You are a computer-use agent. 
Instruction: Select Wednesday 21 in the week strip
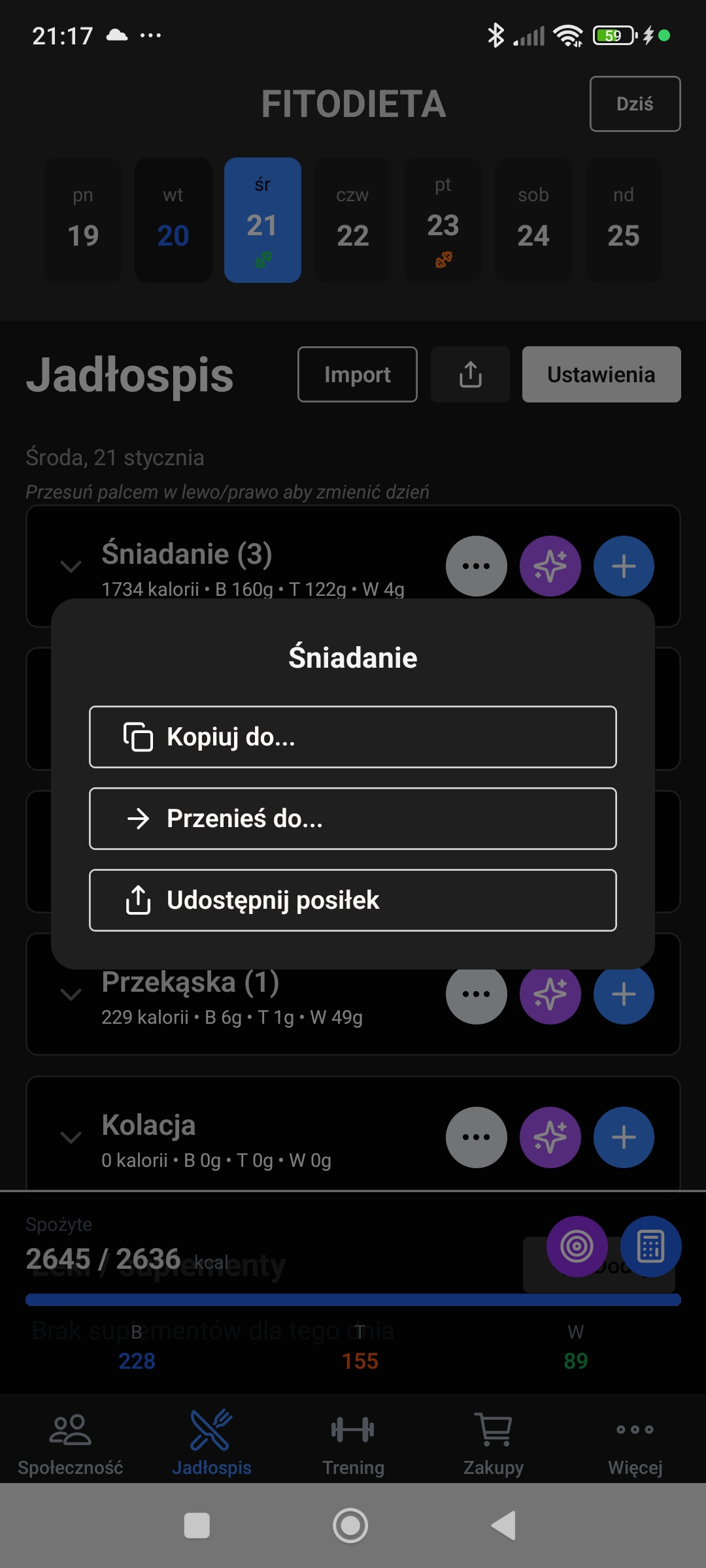pos(263,221)
